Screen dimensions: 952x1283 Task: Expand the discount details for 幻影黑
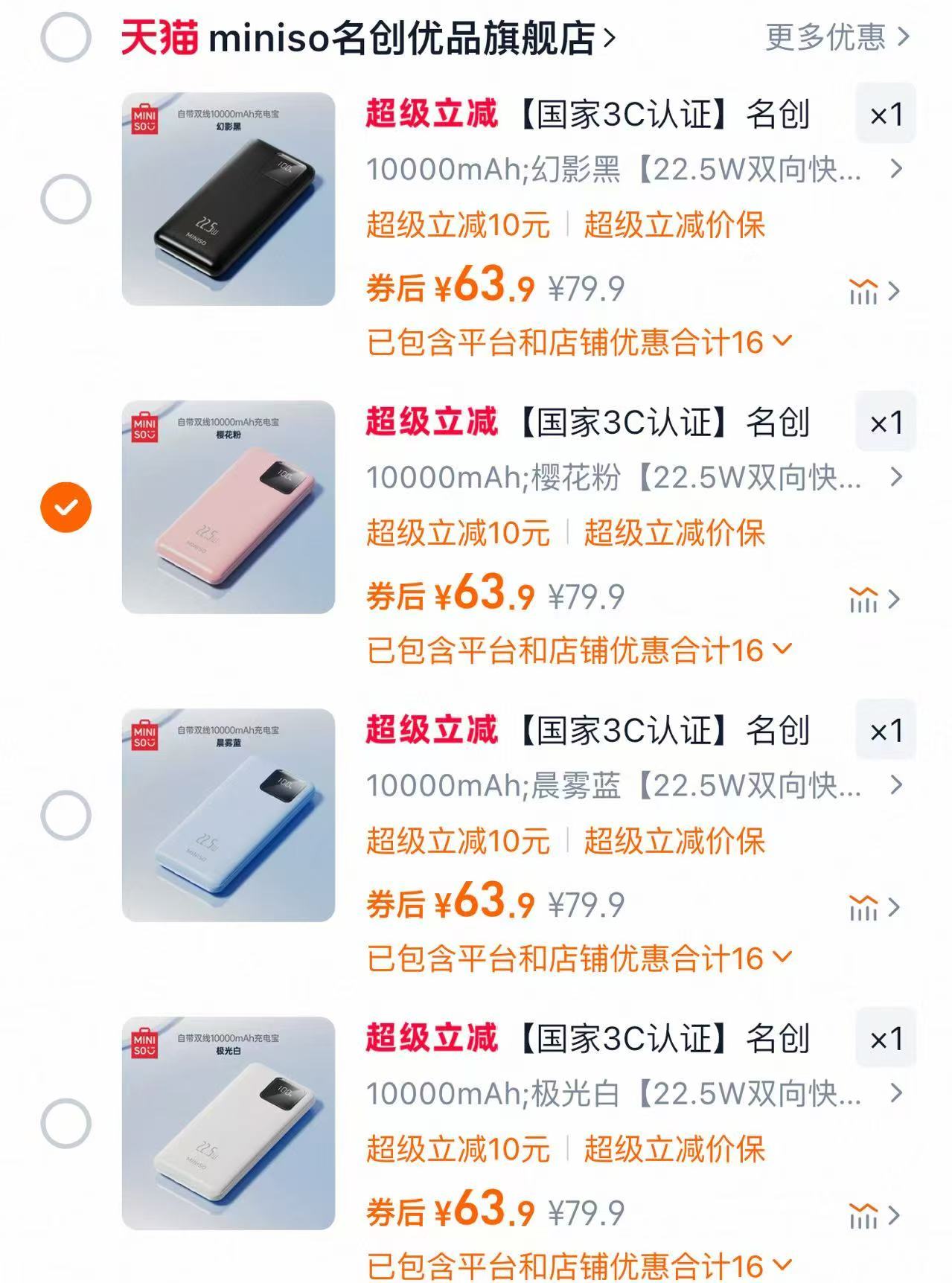point(579,343)
